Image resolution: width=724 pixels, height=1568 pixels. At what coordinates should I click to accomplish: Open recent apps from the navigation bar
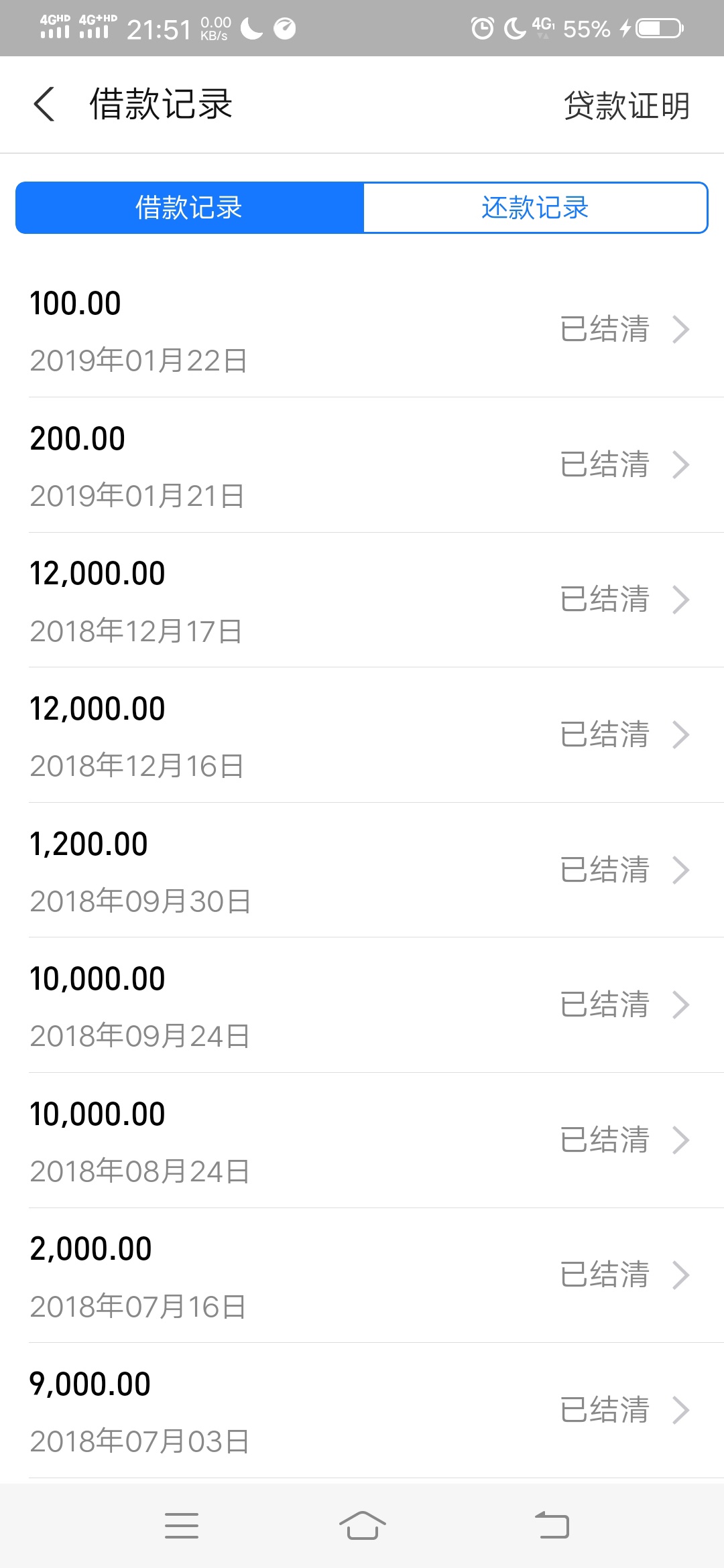pyautogui.click(x=182, y=1526)
